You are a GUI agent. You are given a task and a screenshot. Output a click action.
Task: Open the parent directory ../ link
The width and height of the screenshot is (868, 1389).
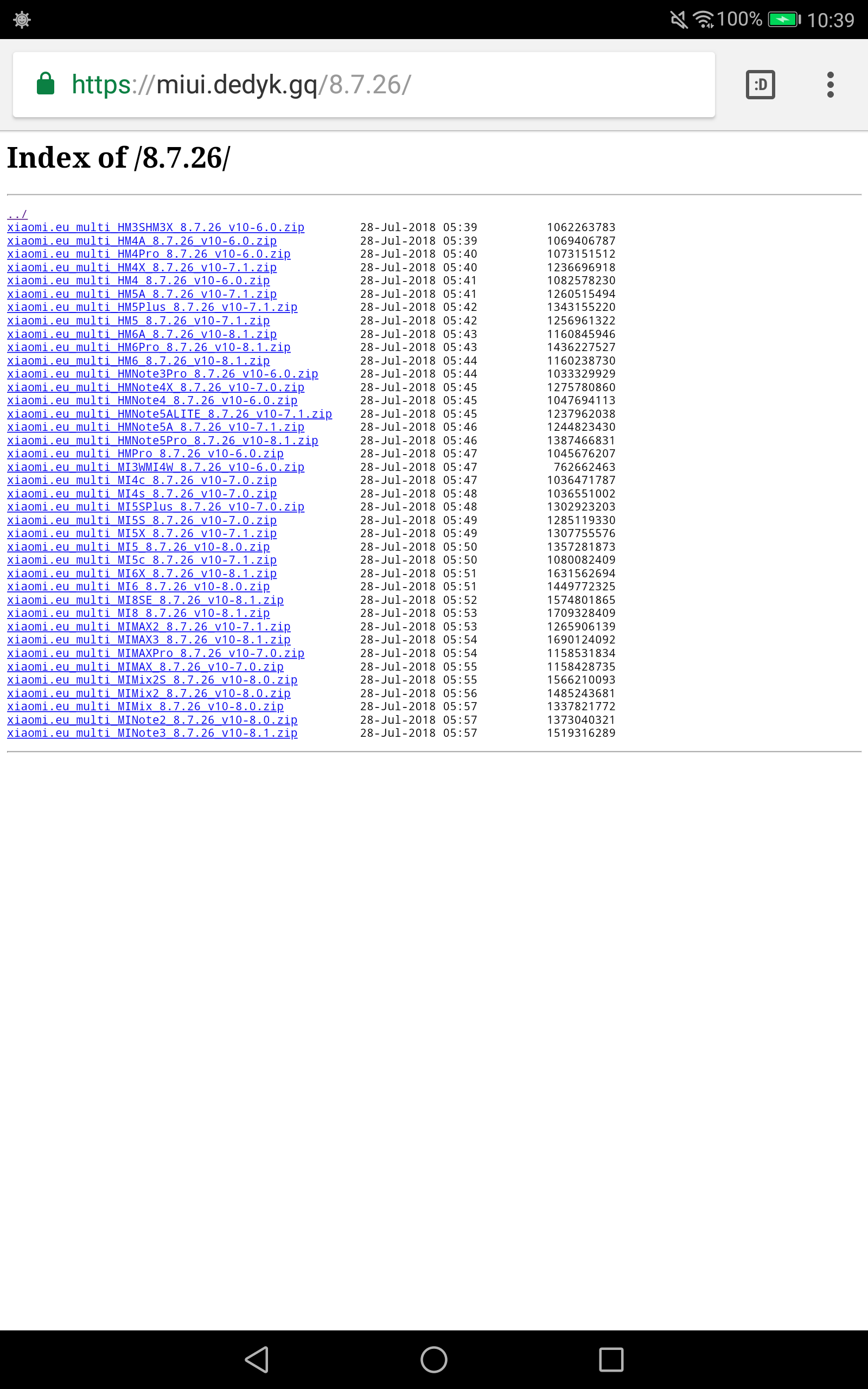(x=17, y=214)
